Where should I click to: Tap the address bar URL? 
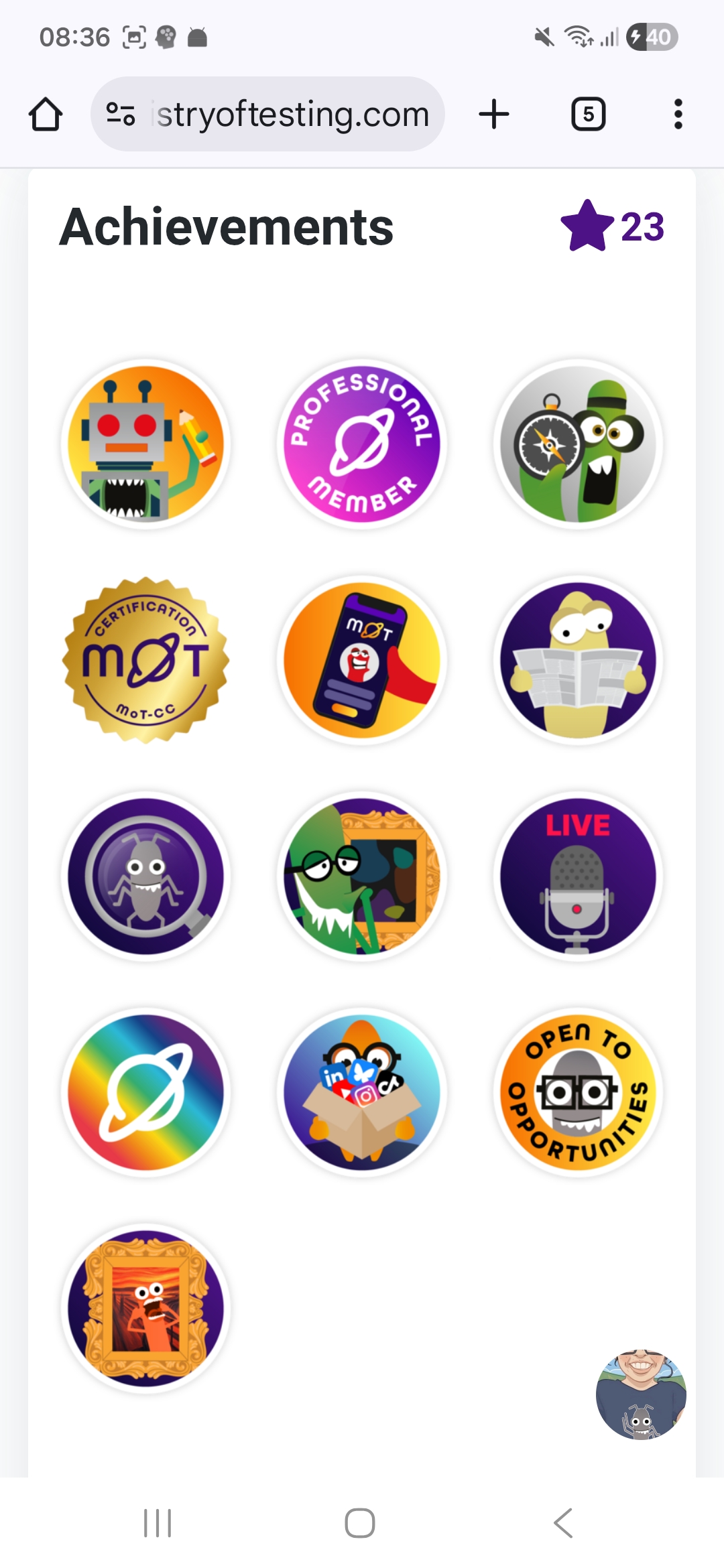292,114
